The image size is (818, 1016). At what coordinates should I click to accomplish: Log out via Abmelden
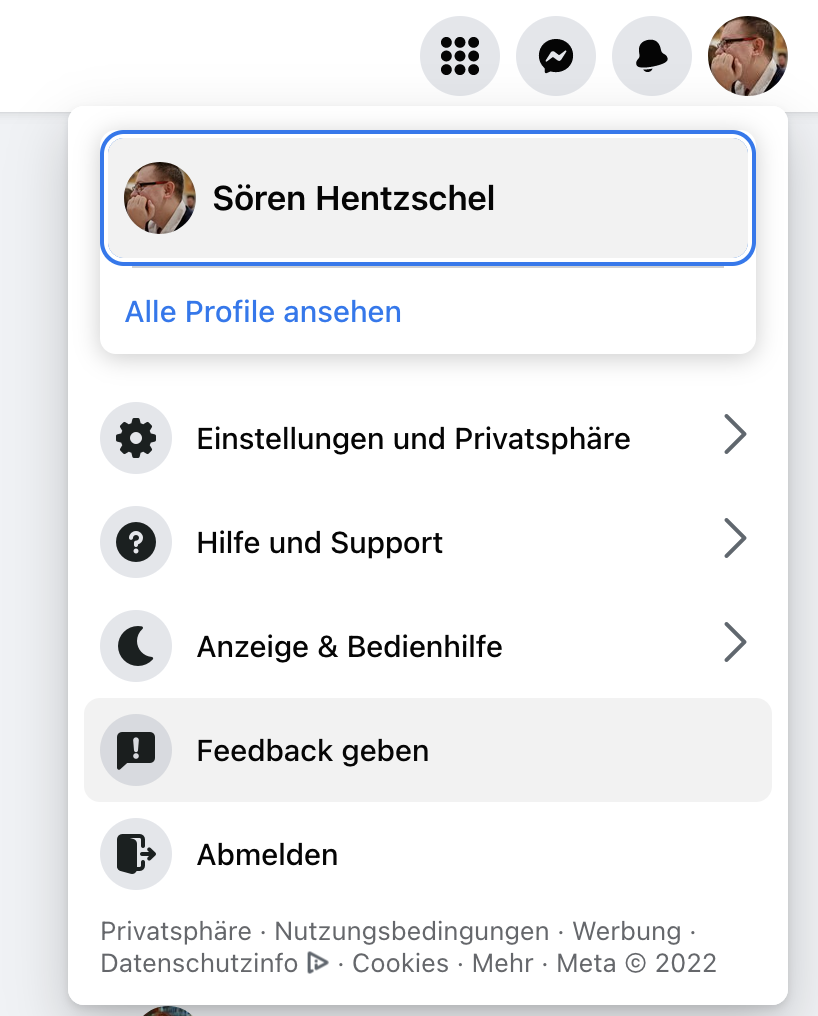(267, 854)
